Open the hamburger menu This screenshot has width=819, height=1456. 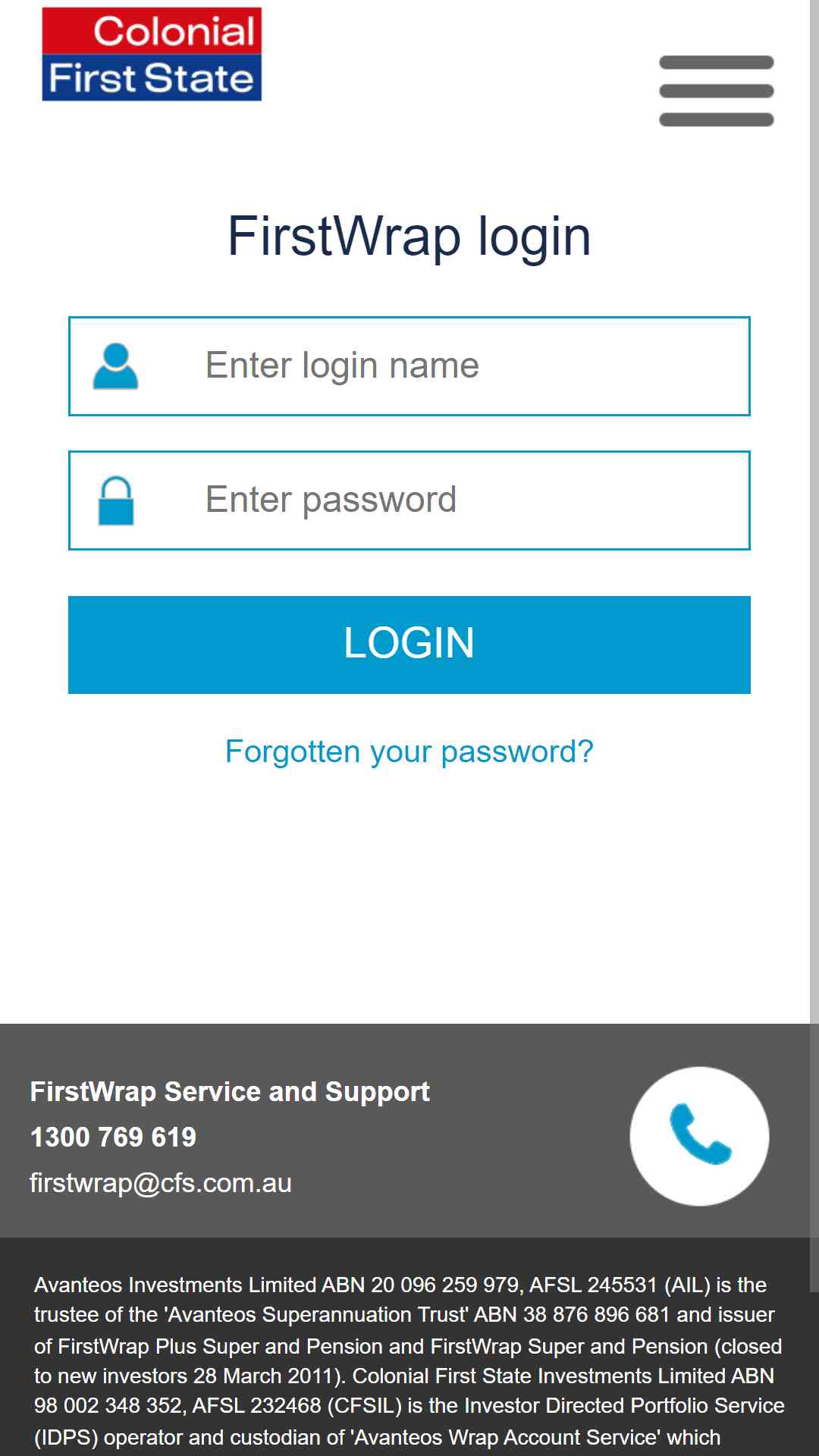coord(716,91)
